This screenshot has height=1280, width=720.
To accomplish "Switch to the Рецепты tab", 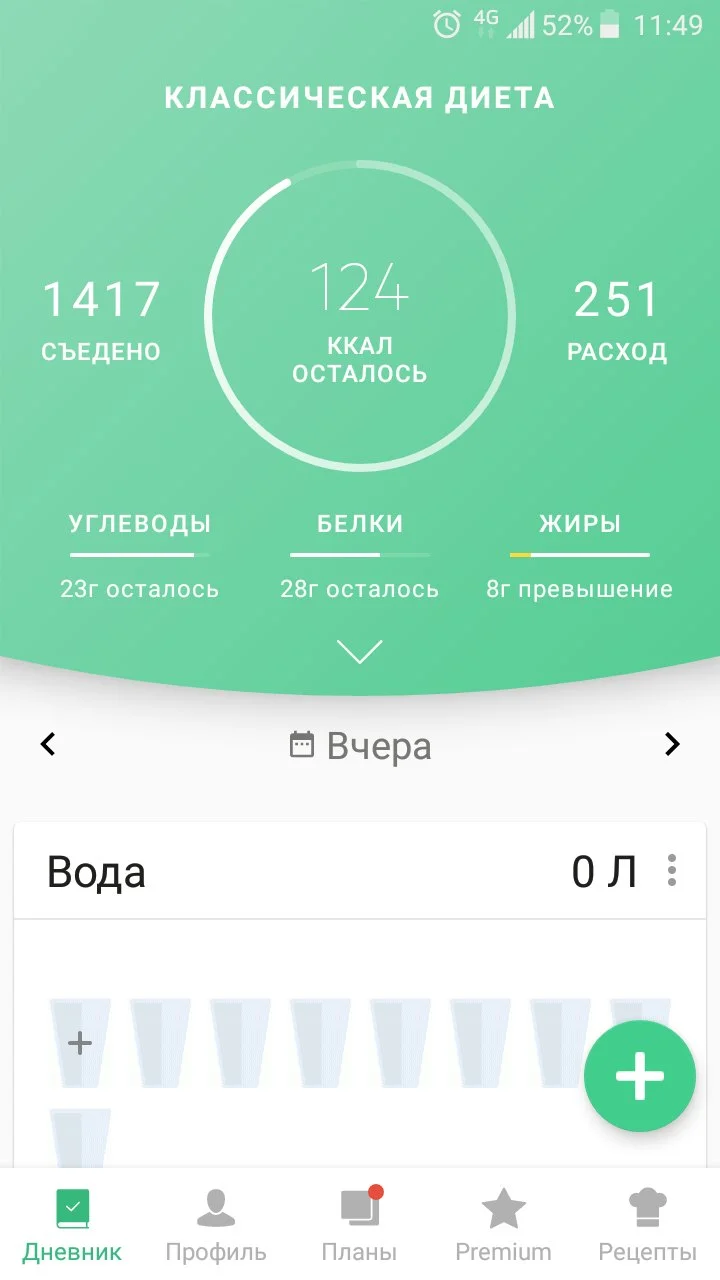I will point(647,1225).
